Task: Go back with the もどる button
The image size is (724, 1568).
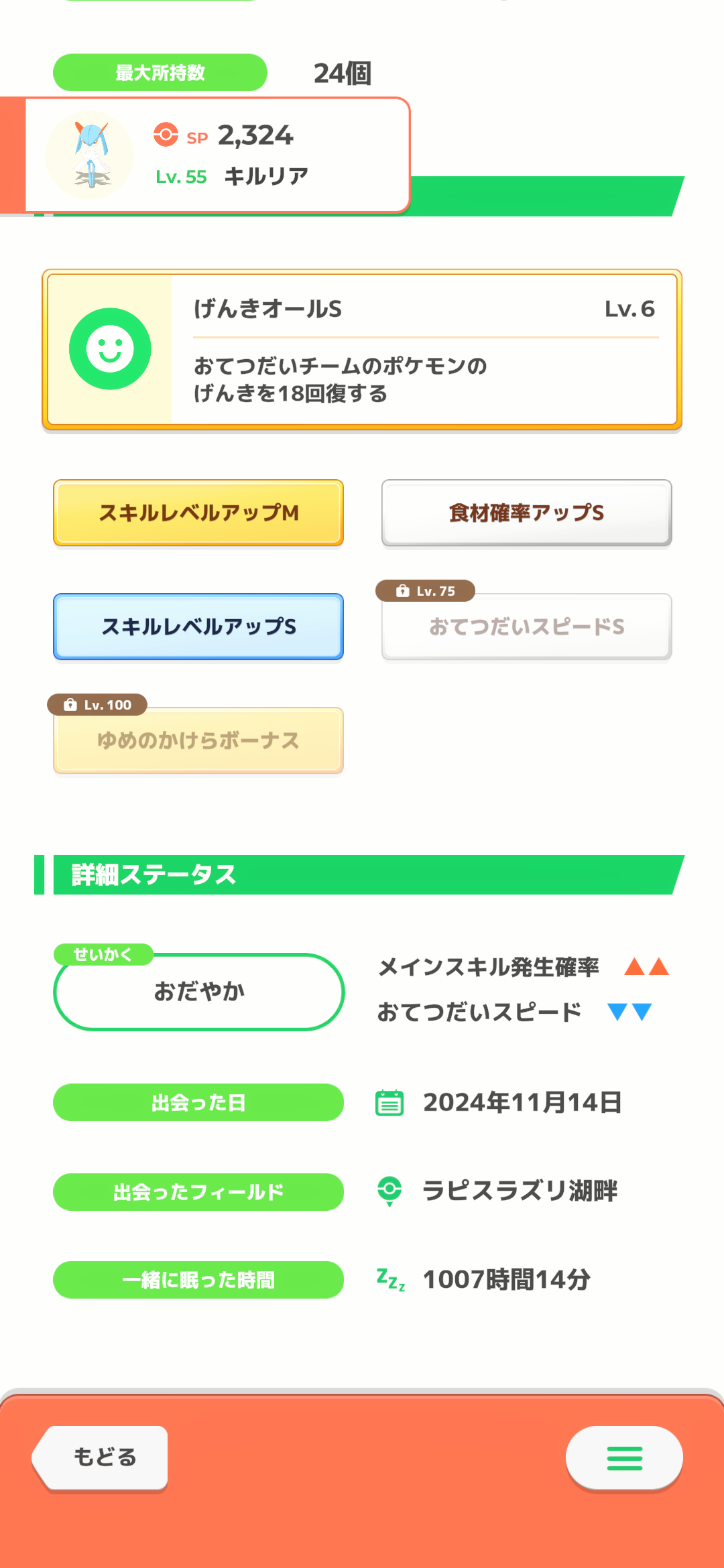Action: point(101,1457)
